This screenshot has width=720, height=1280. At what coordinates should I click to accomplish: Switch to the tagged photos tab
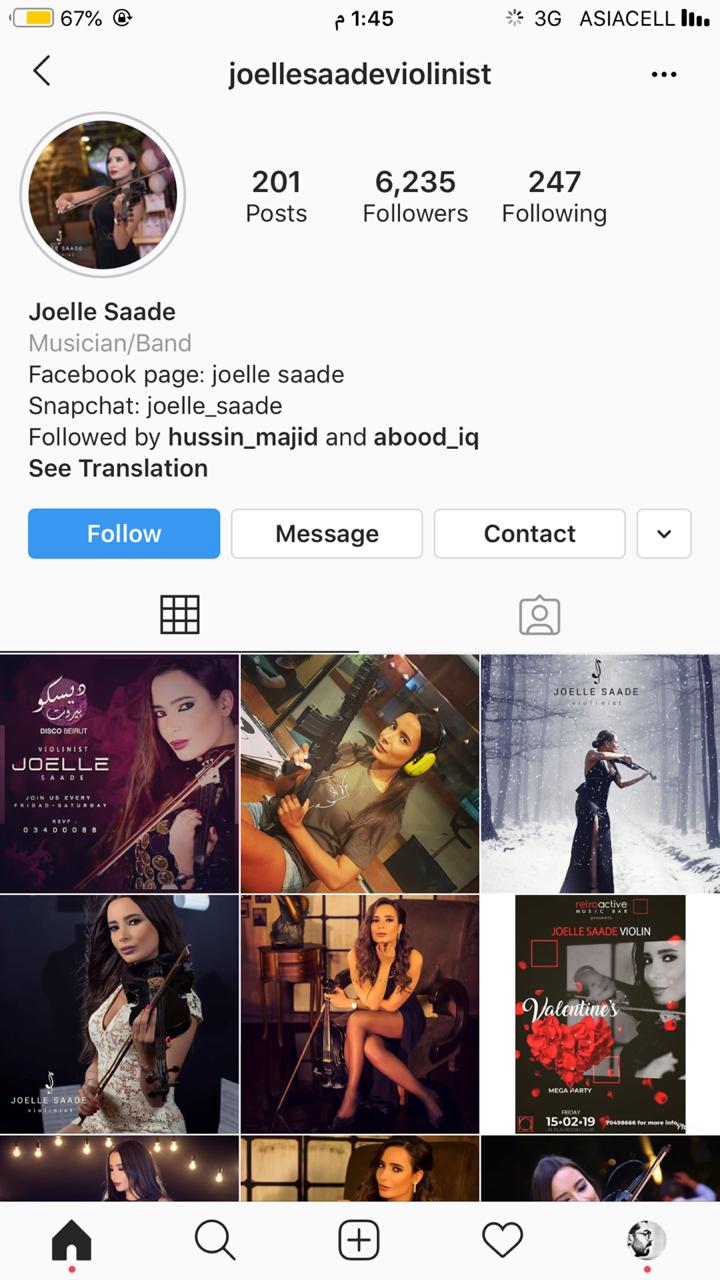pos(539,615)
